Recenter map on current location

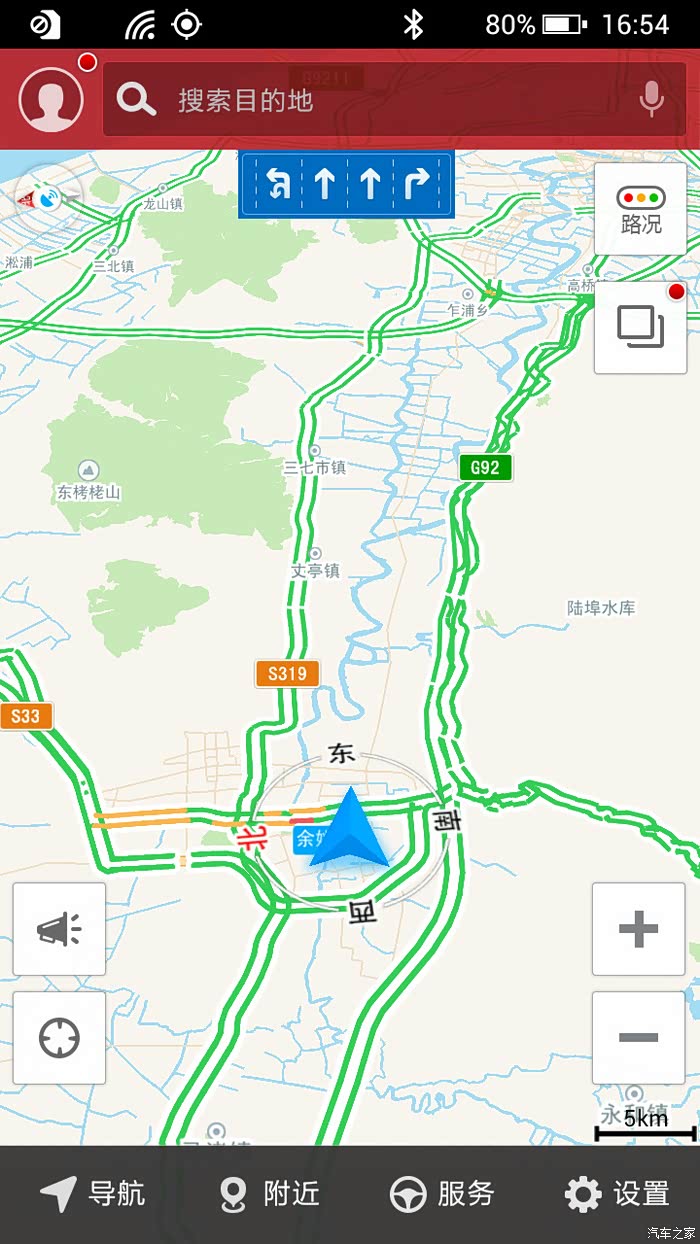(x=59, y=1038)
